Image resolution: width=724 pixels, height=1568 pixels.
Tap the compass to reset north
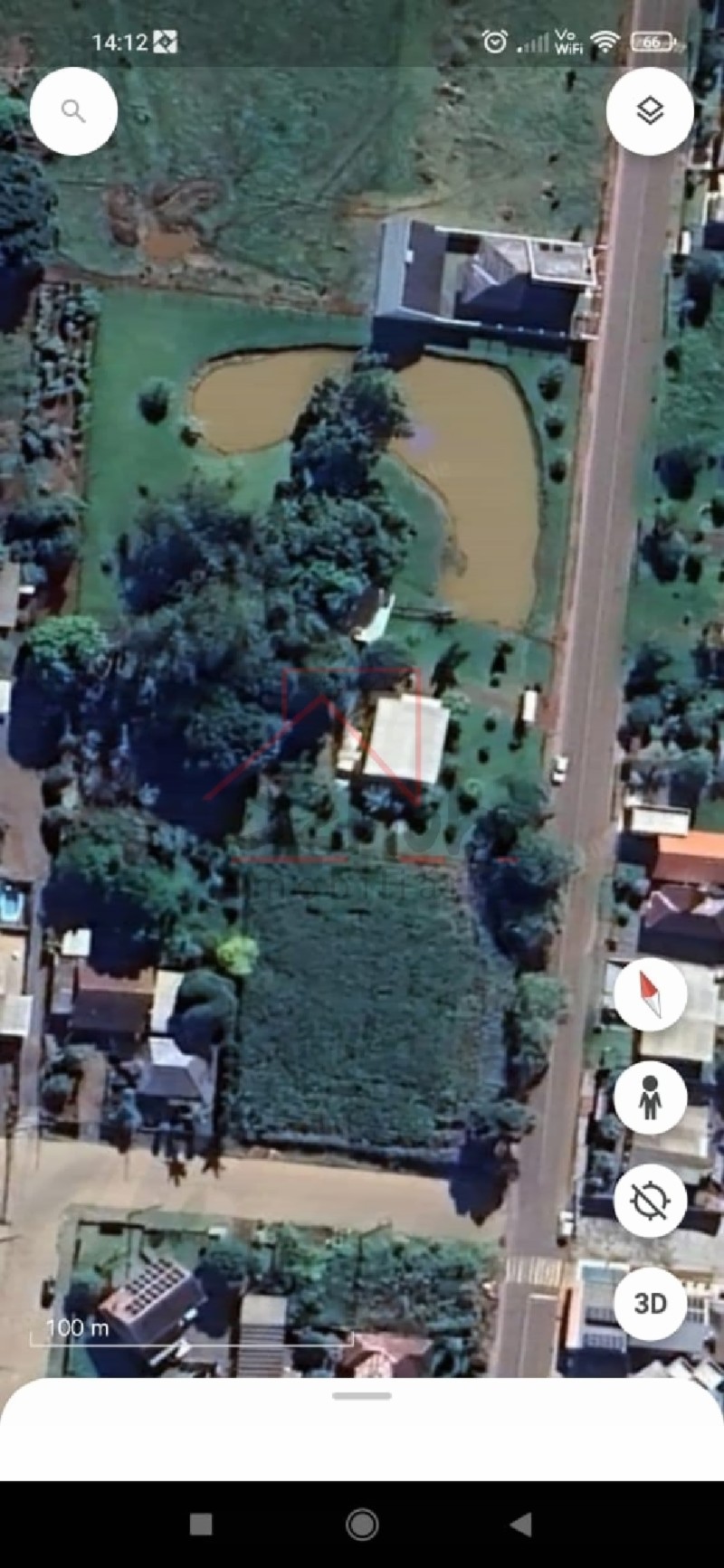tap(650, 994)
